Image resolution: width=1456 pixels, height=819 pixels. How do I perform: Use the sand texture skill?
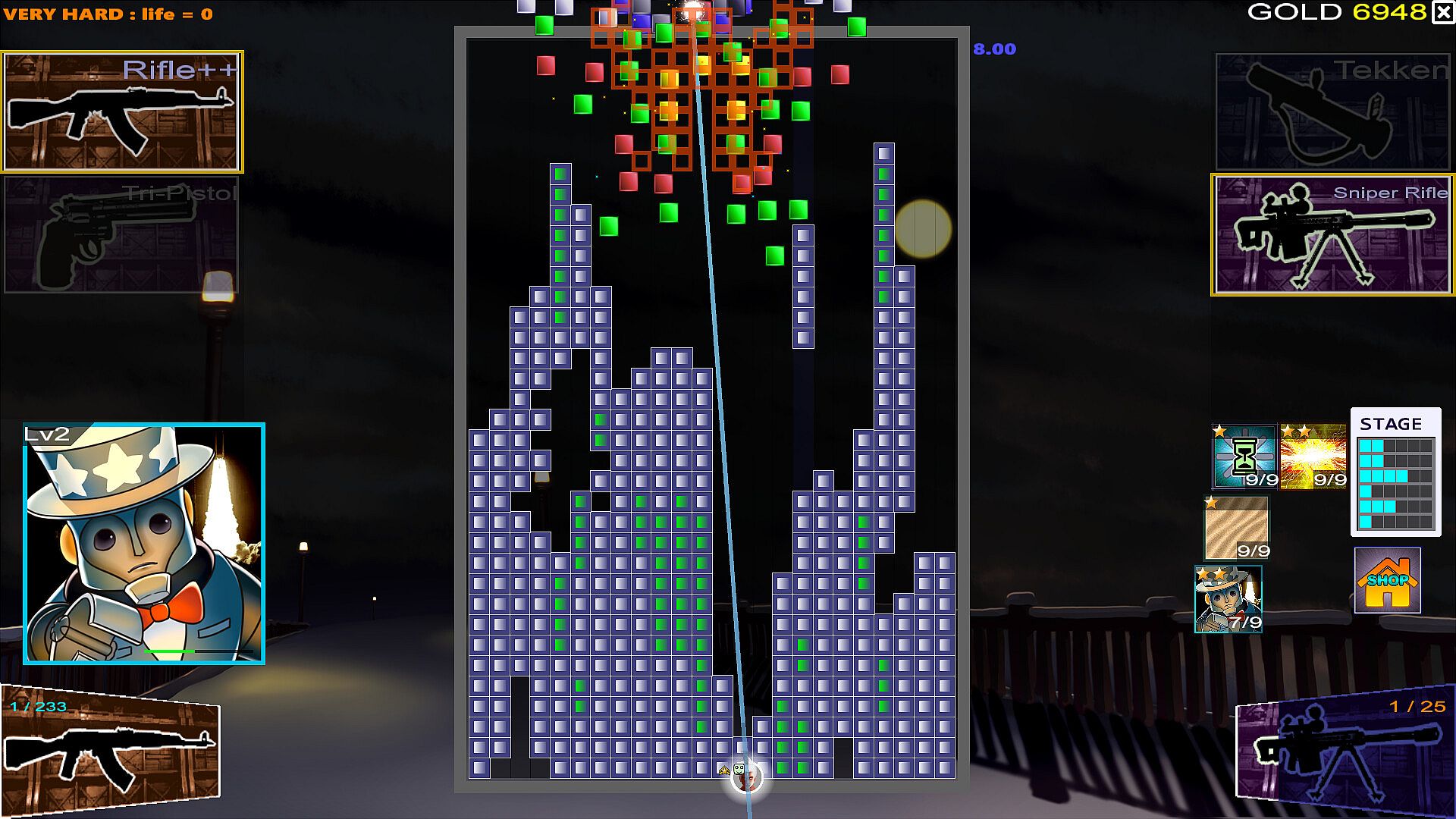coord(1236,528)
